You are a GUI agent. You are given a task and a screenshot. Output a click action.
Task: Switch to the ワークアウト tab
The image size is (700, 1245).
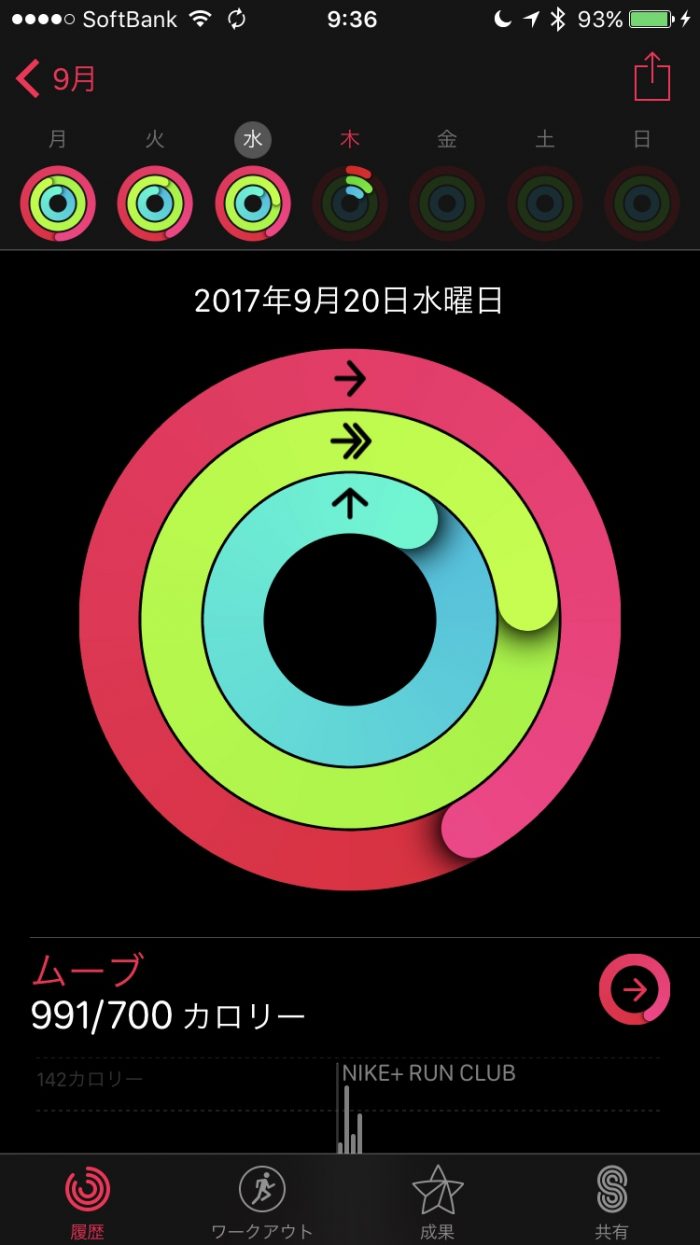(x=262, y=1200)
